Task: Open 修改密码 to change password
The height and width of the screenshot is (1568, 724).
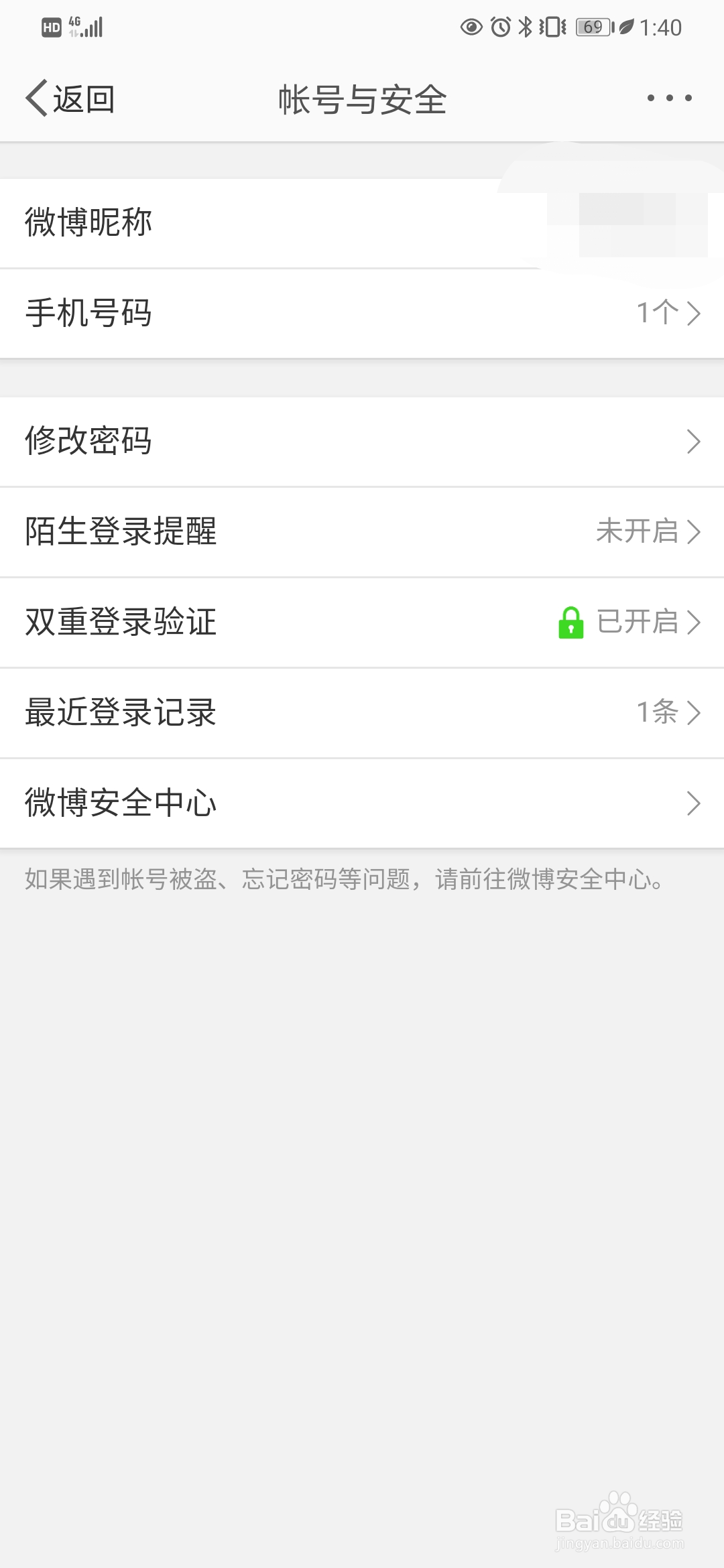Action: click(362, 442)
